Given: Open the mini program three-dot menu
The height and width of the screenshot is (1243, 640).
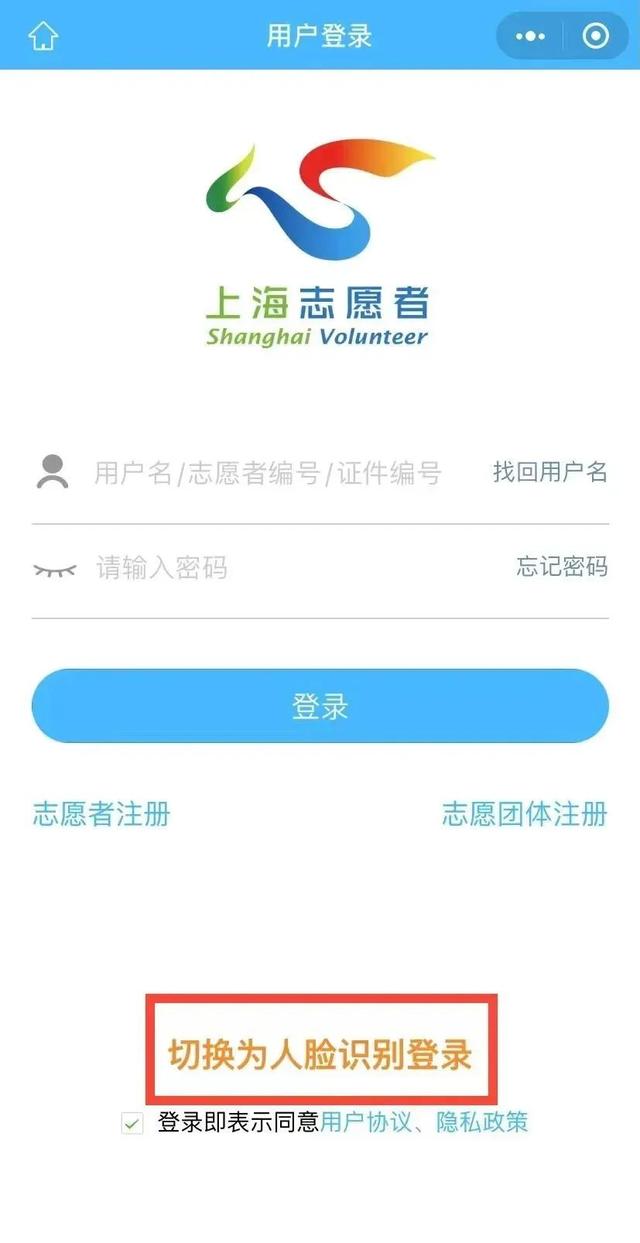Looking at the screenshot, I should [x=530, y=37].
